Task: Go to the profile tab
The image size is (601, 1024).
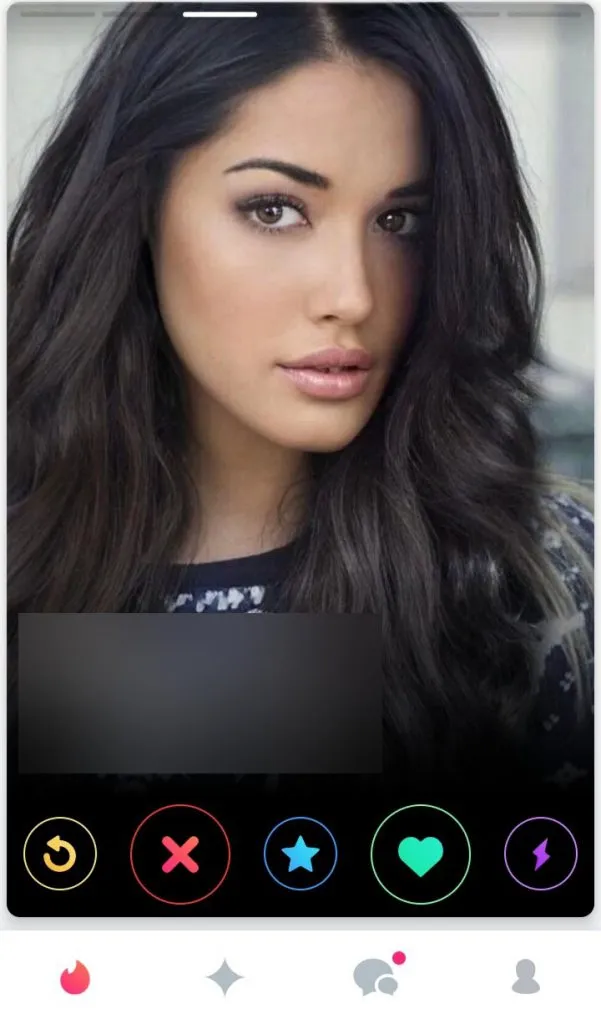Action: (x=526, y=977)
